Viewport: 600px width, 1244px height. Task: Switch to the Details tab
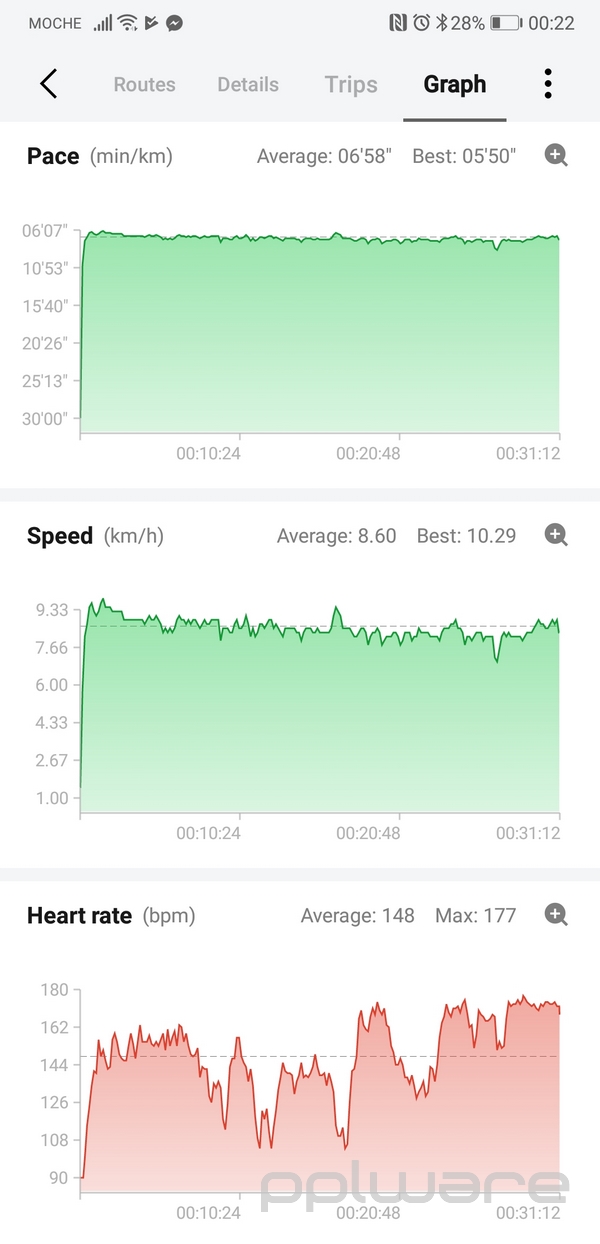(x=248, y=85)
